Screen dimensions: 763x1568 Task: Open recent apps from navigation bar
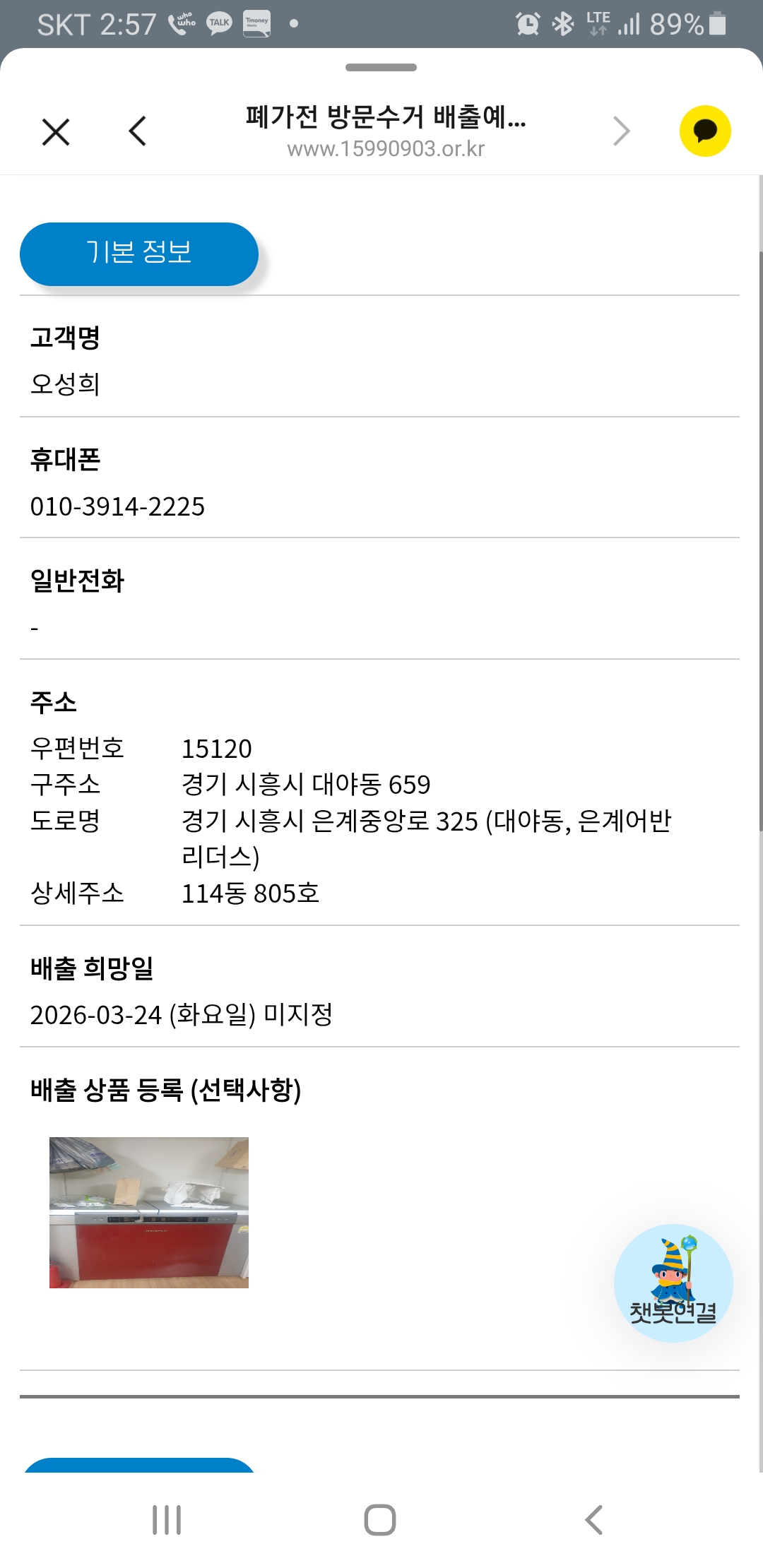point(167,1519)
